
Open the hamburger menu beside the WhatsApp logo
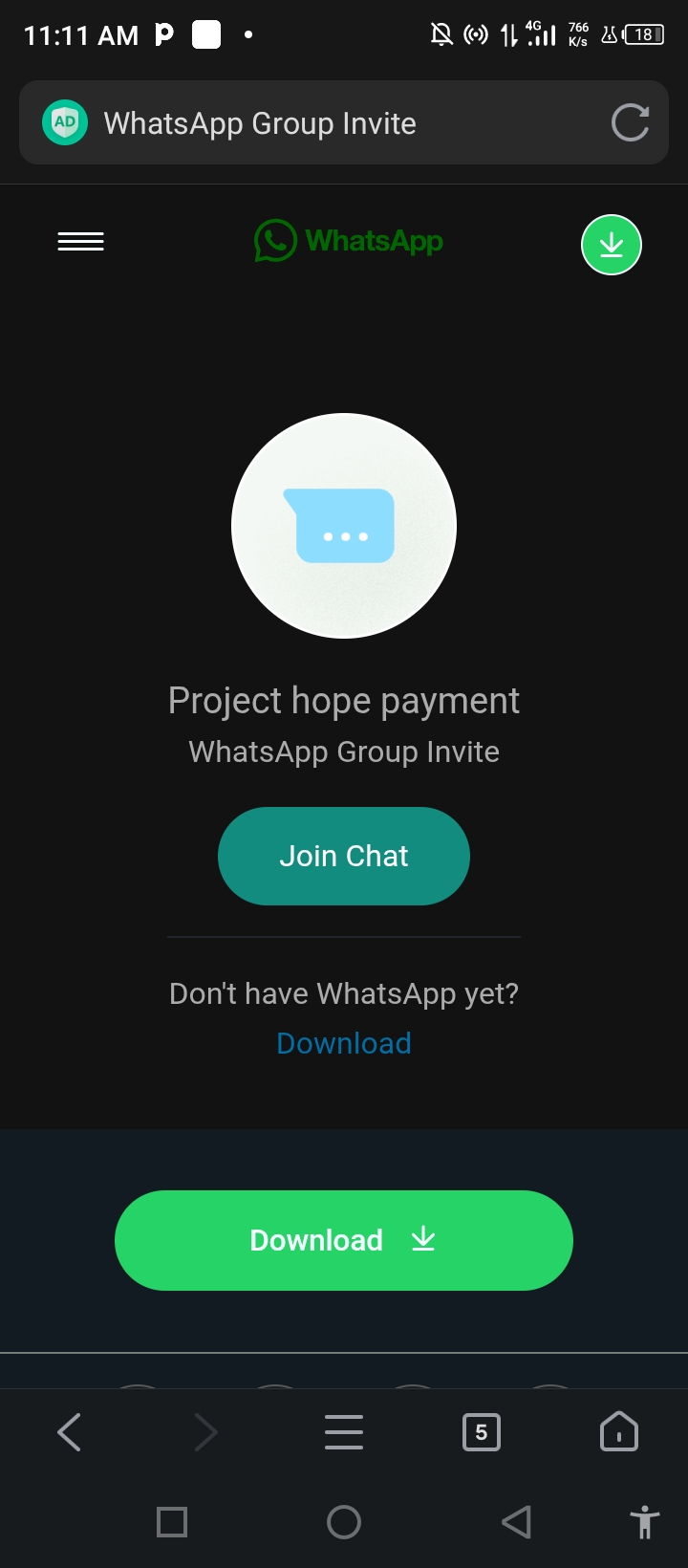(x=81, y=242)
